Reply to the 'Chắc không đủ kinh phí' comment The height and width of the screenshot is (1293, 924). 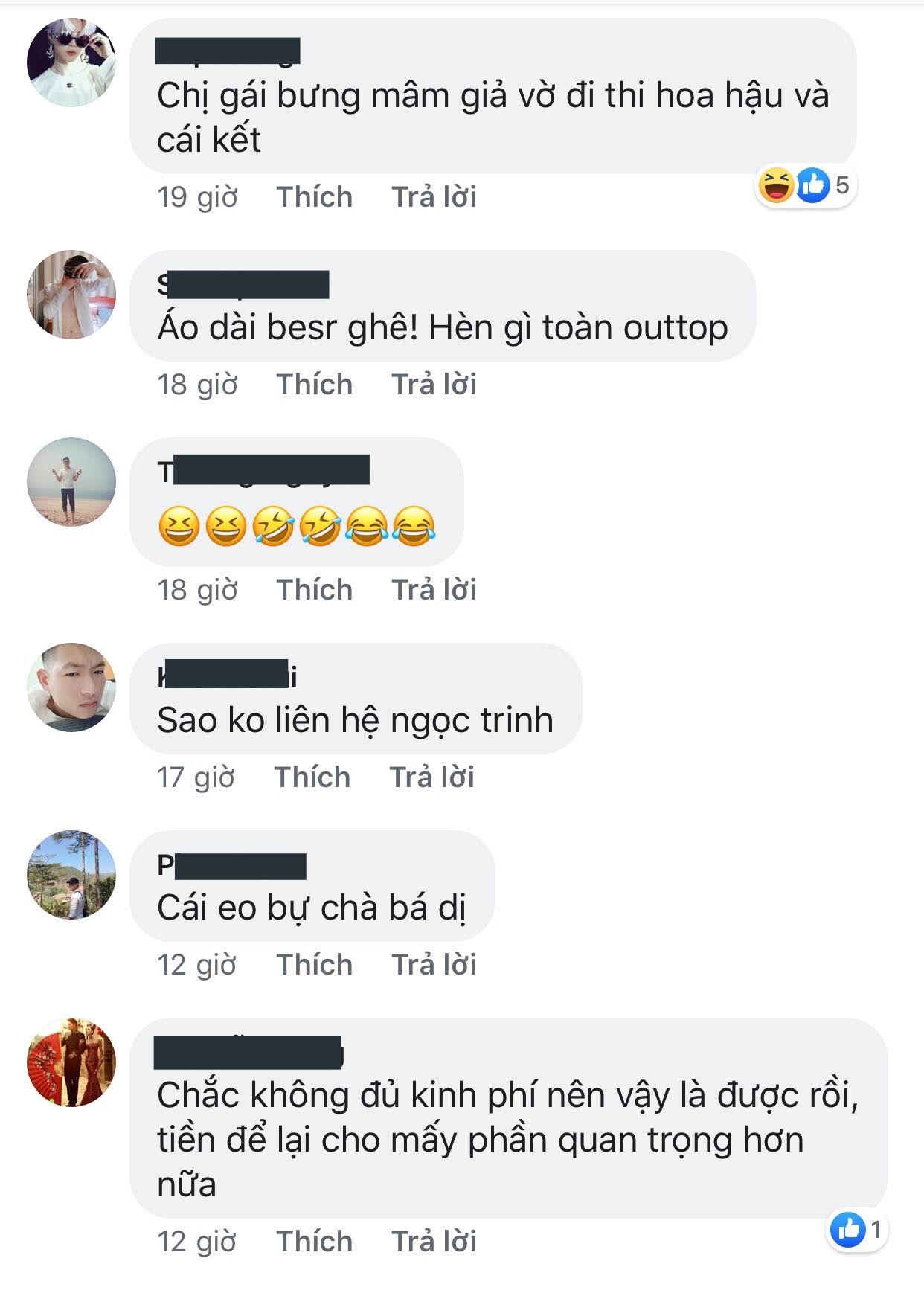tap(434, 1242)
